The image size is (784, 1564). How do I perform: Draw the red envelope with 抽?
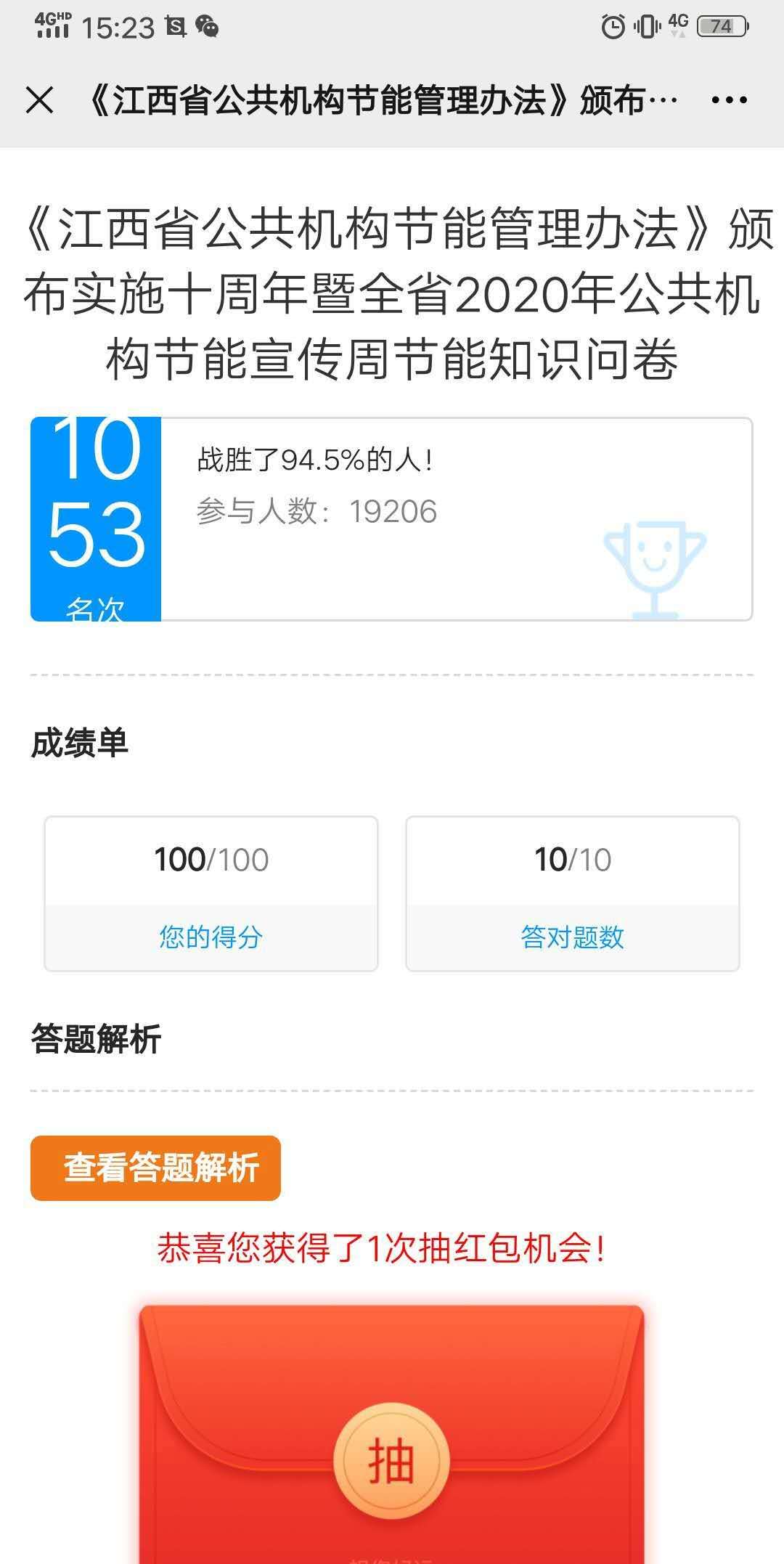391,1462
